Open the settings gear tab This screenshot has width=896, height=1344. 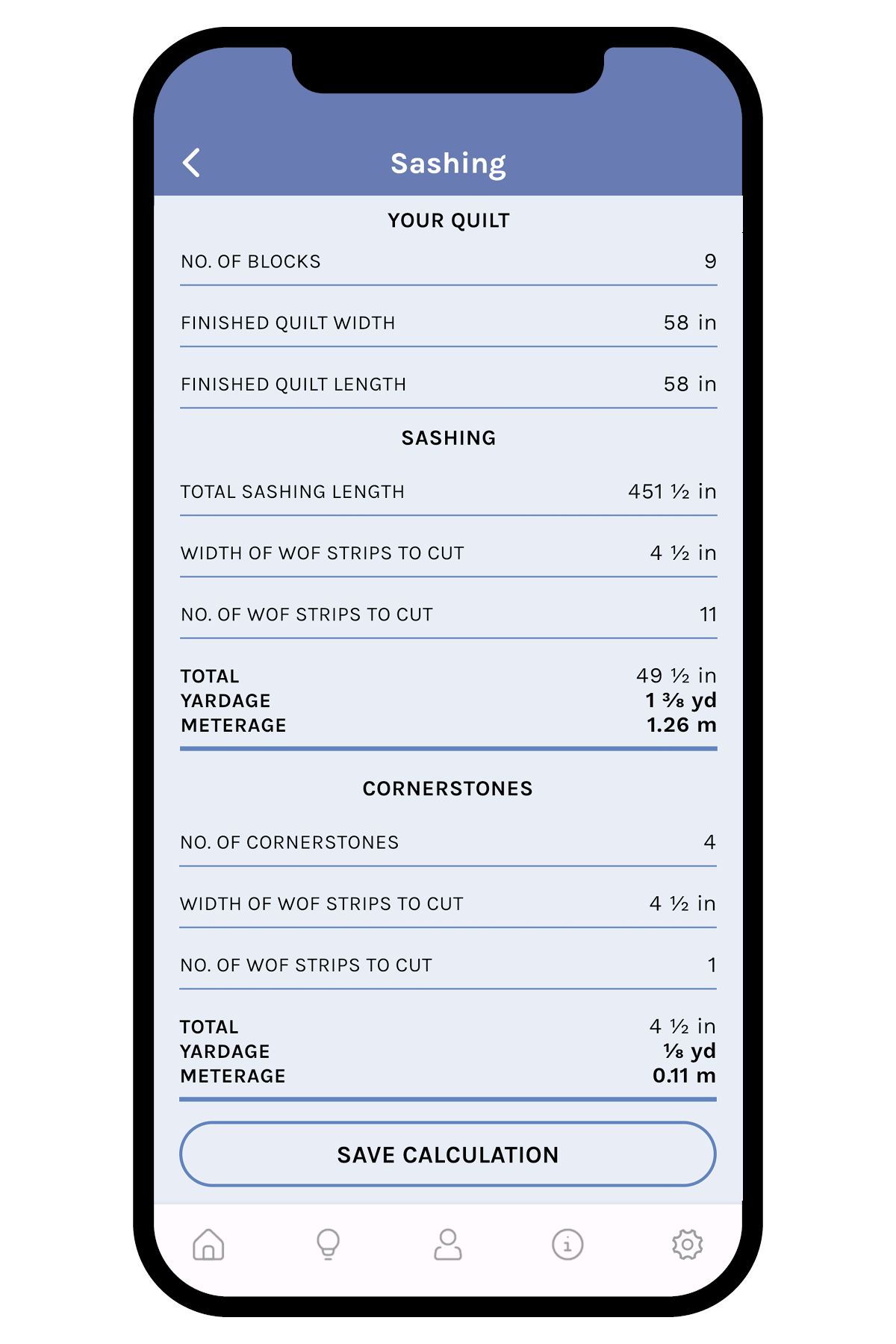click(687, 1245)
